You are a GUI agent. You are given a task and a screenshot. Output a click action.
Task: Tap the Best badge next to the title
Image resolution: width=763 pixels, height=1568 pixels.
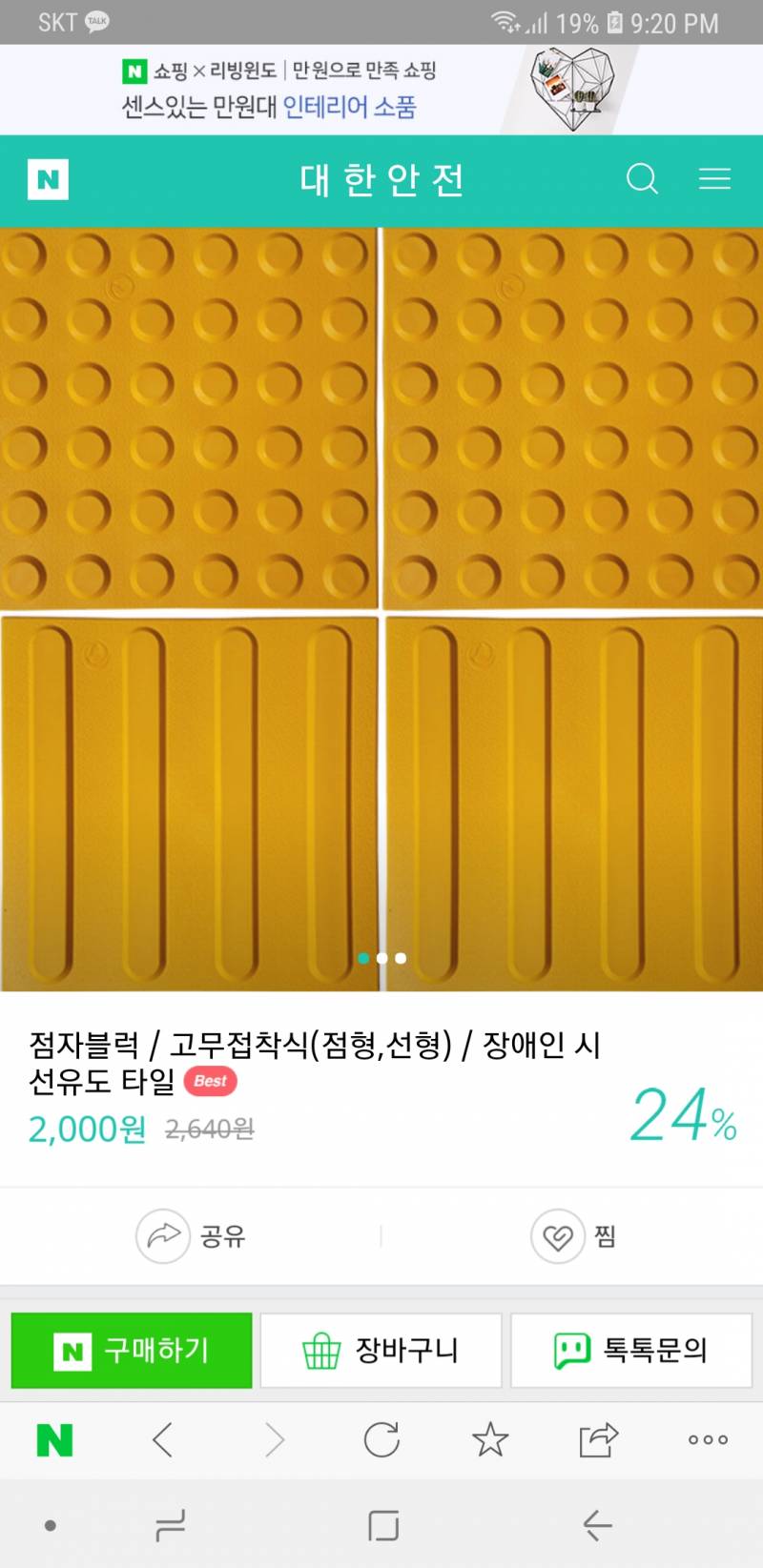211,1081
